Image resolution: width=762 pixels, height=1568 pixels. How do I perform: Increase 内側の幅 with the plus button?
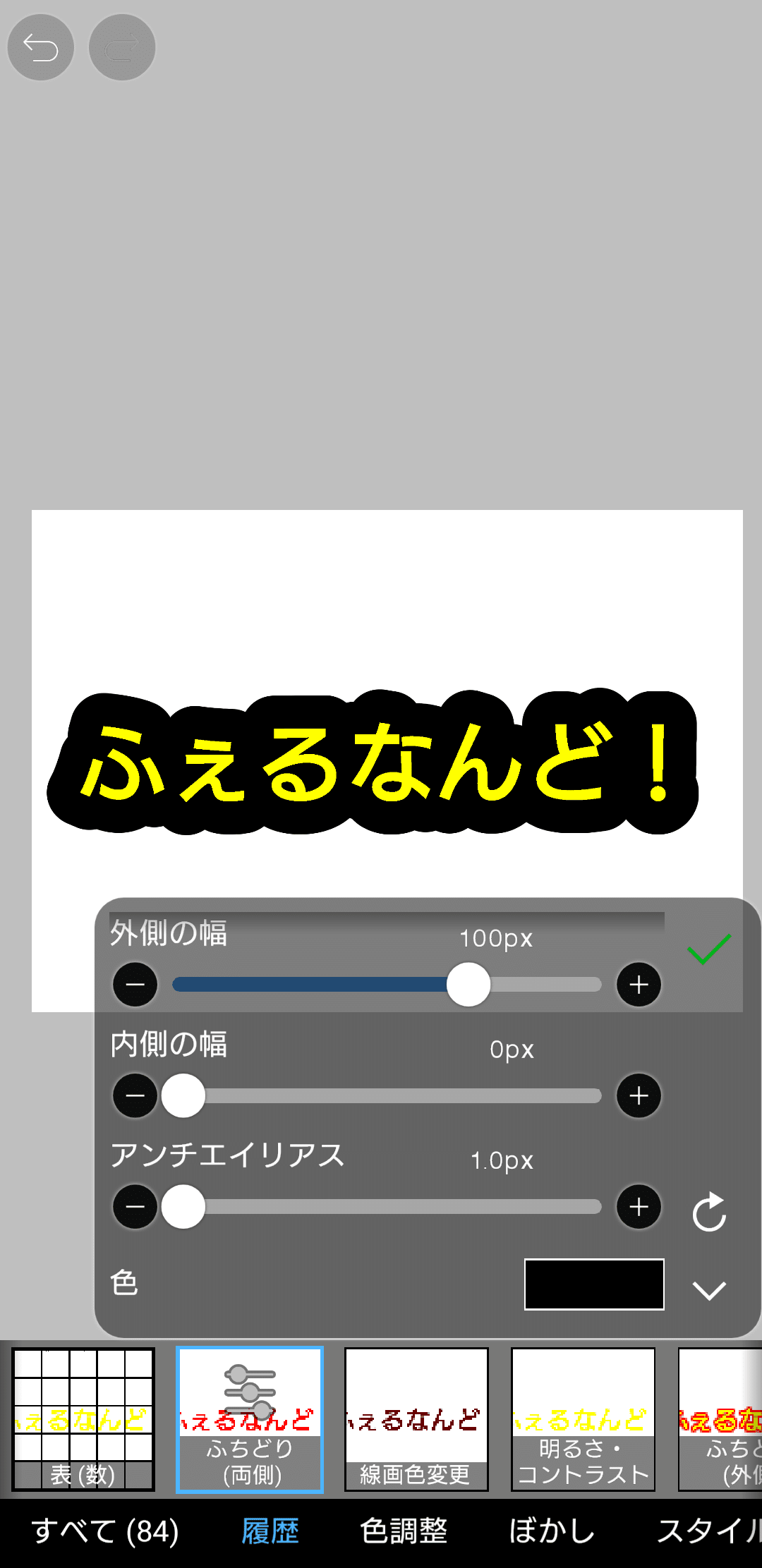(x=639, y=1095)
